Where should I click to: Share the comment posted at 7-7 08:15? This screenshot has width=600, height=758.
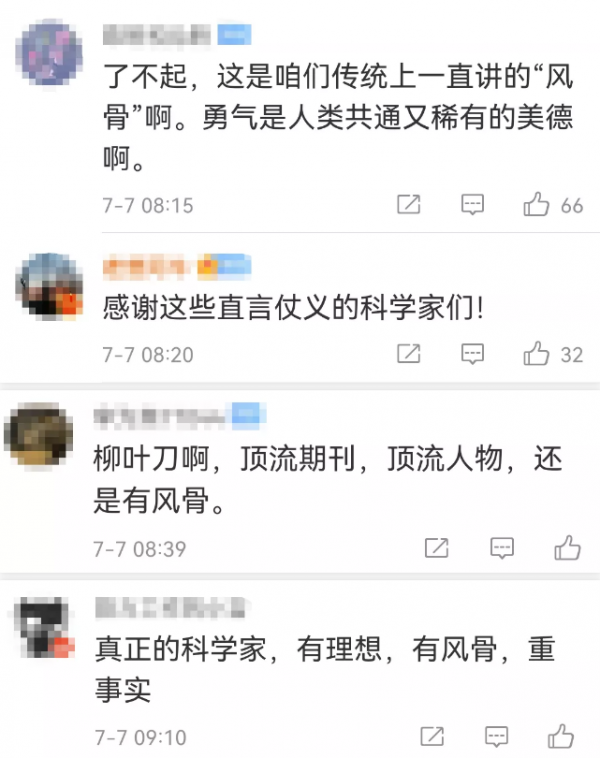tap(408, 205)
